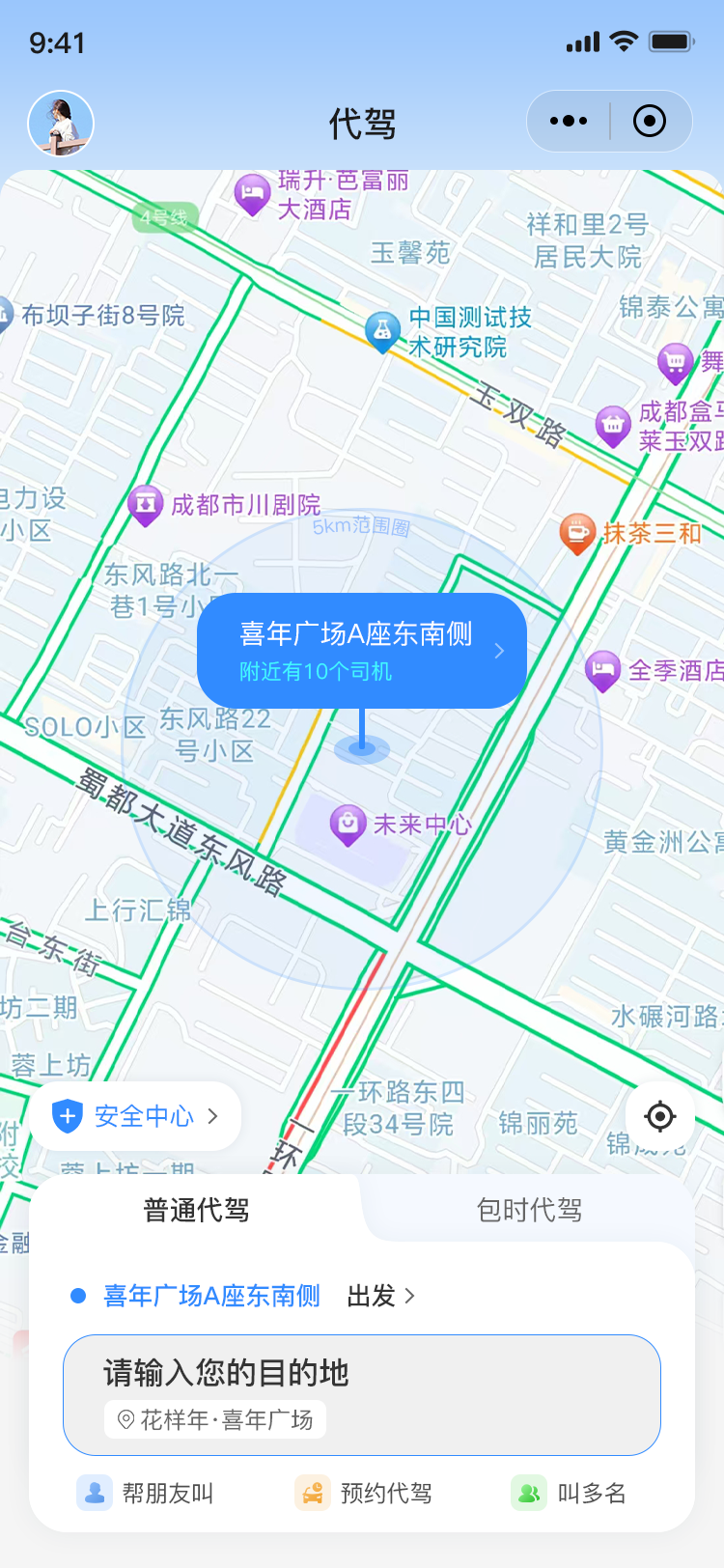The width and height of the screenshot is (724, 1568).
Task: Open the mini-program more options menu
Action: [x=569, y=121]
